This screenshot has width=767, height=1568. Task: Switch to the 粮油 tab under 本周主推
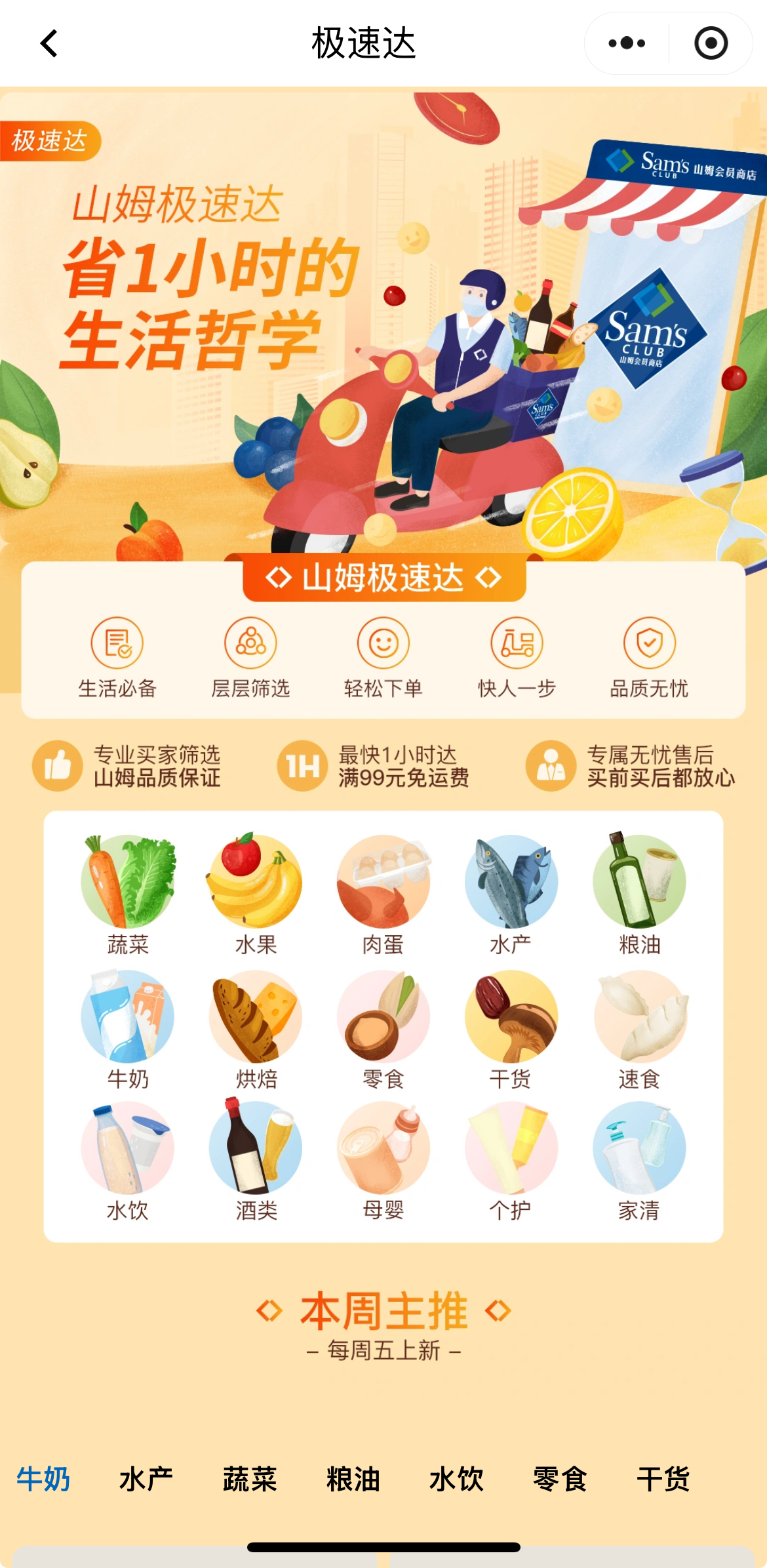click(x=353, y=1479)
